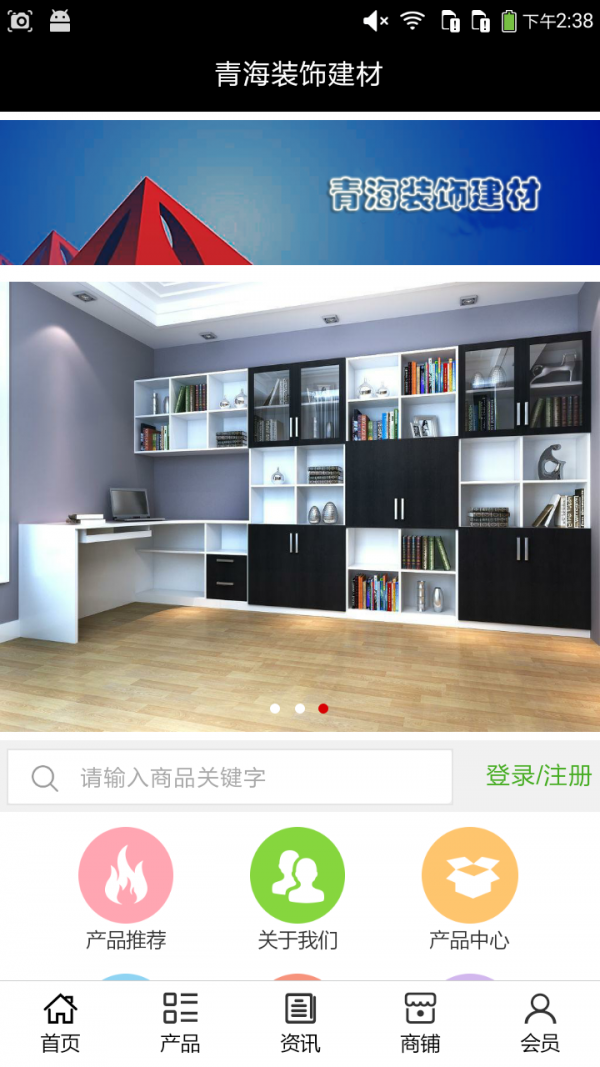
Task: Open the bookshelf carousel banner
Action: [300, 490]
